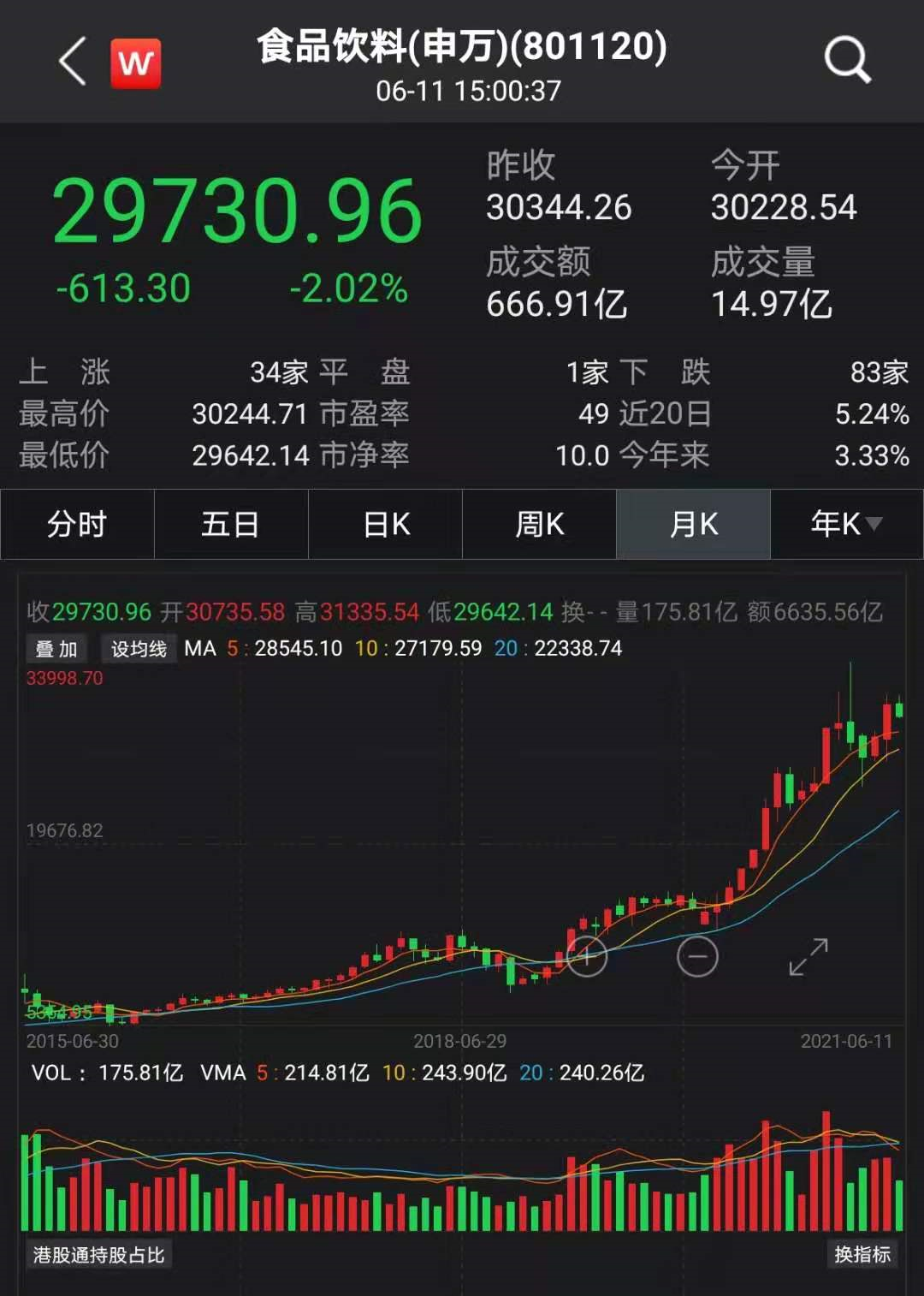Open the red W icon
Screen dimensions: 924x1296
[x=136, y=63]
